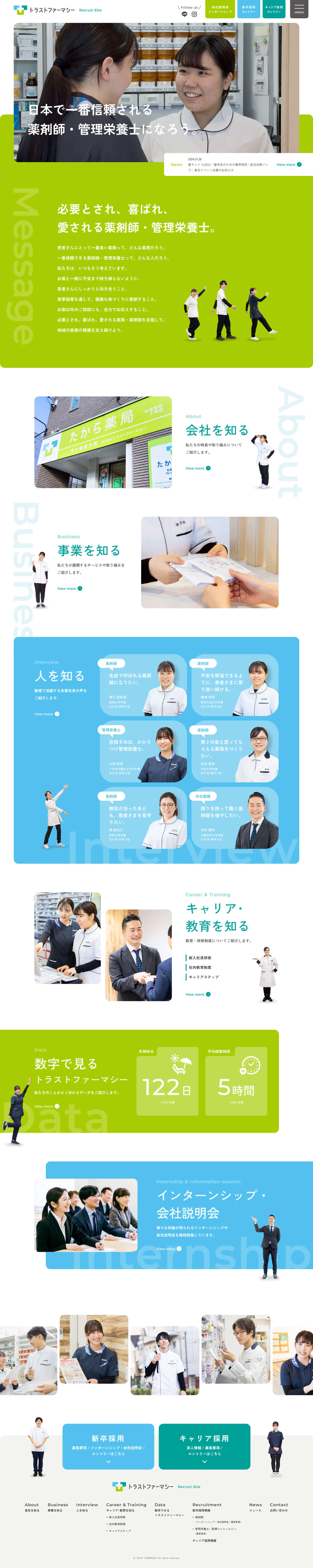Viewport: 313px width, 1568px height.
Task: Tap View more under 人を知る
Action: (47, 714)
